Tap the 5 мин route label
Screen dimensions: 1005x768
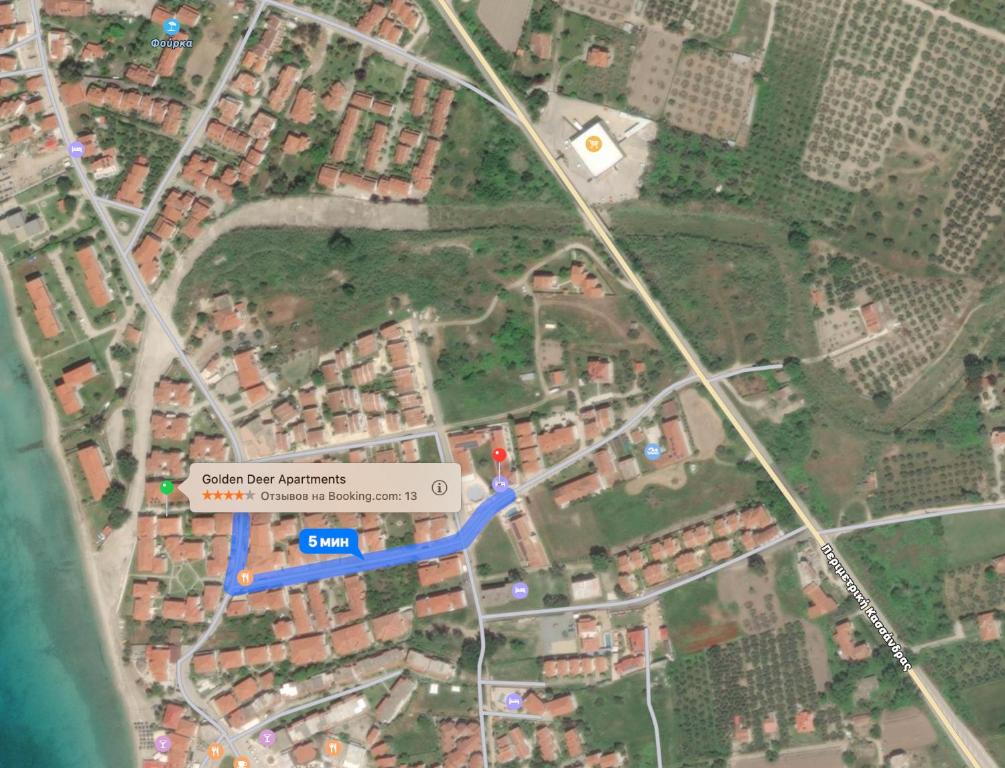(x=328, y=542)
